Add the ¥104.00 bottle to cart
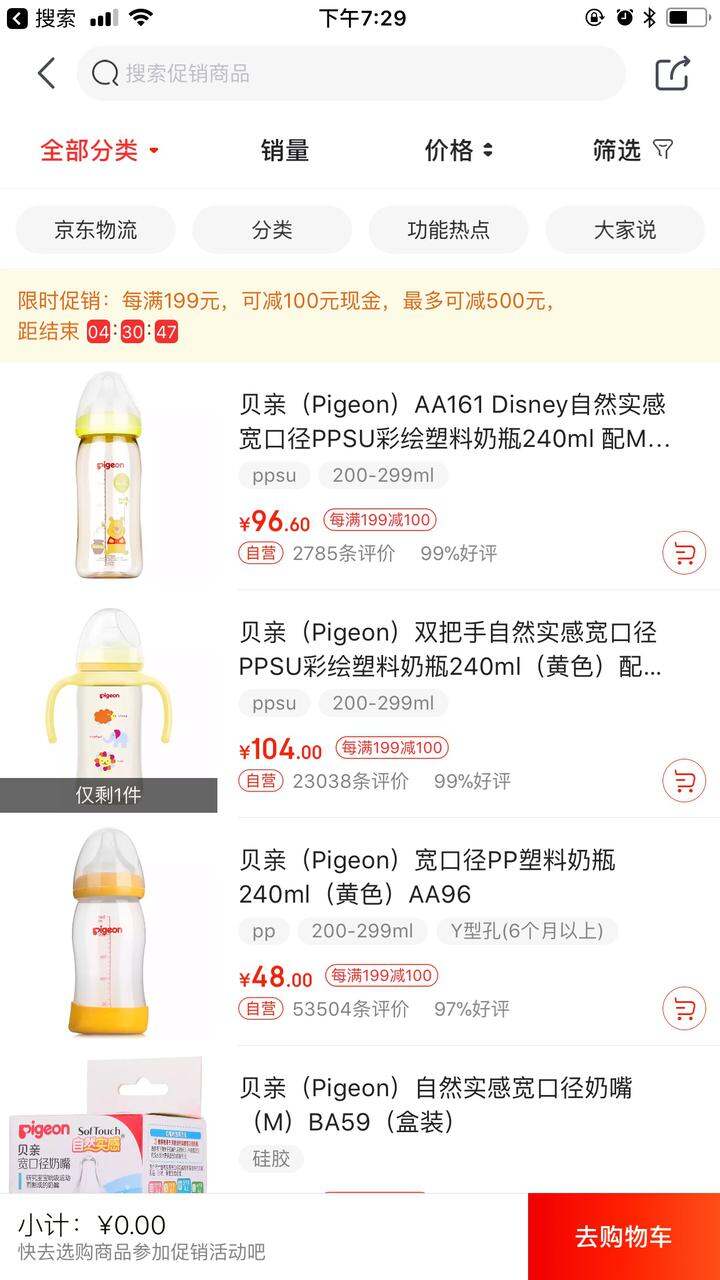Viewport: 720px width, 1280px height. tap(684, 781)
